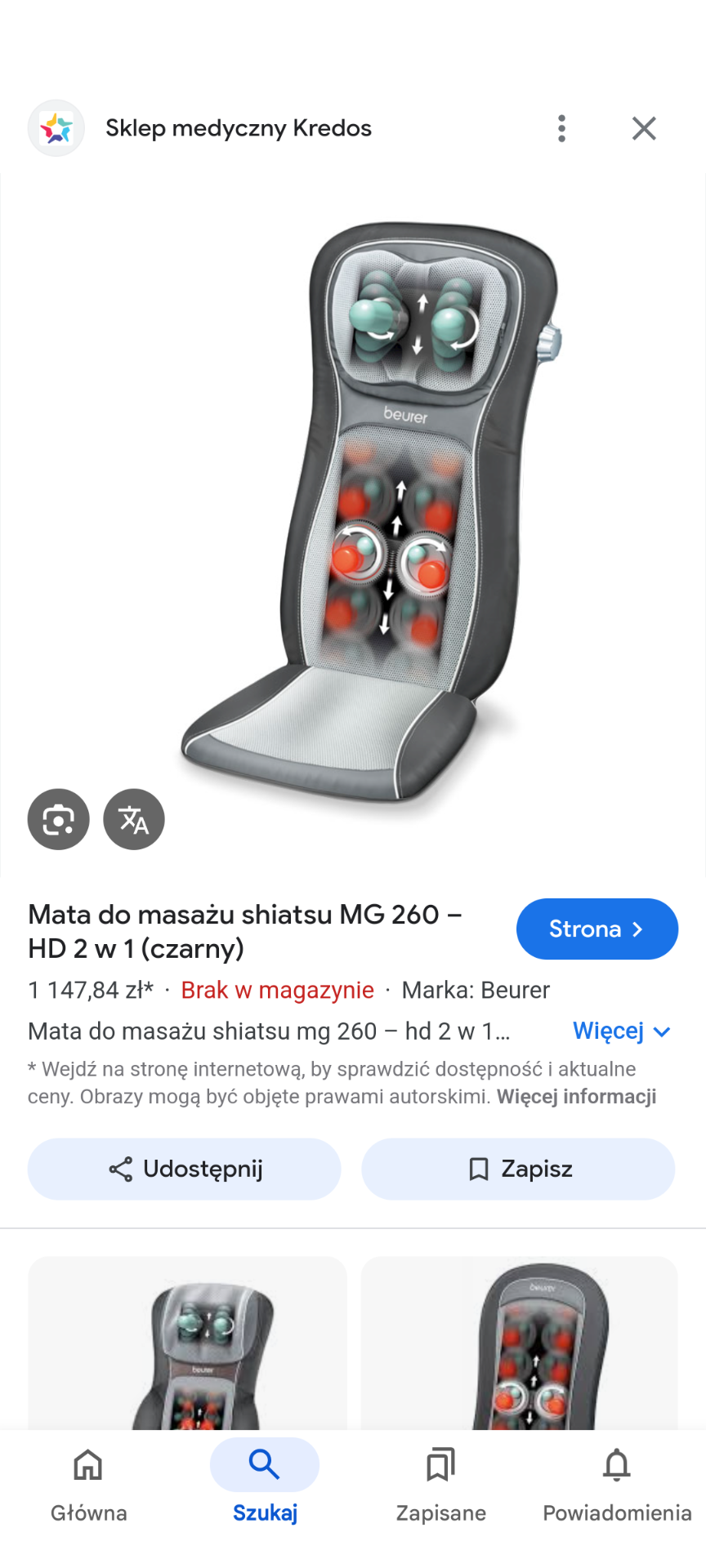Save the image with Zapisz

coord(518,1169)
